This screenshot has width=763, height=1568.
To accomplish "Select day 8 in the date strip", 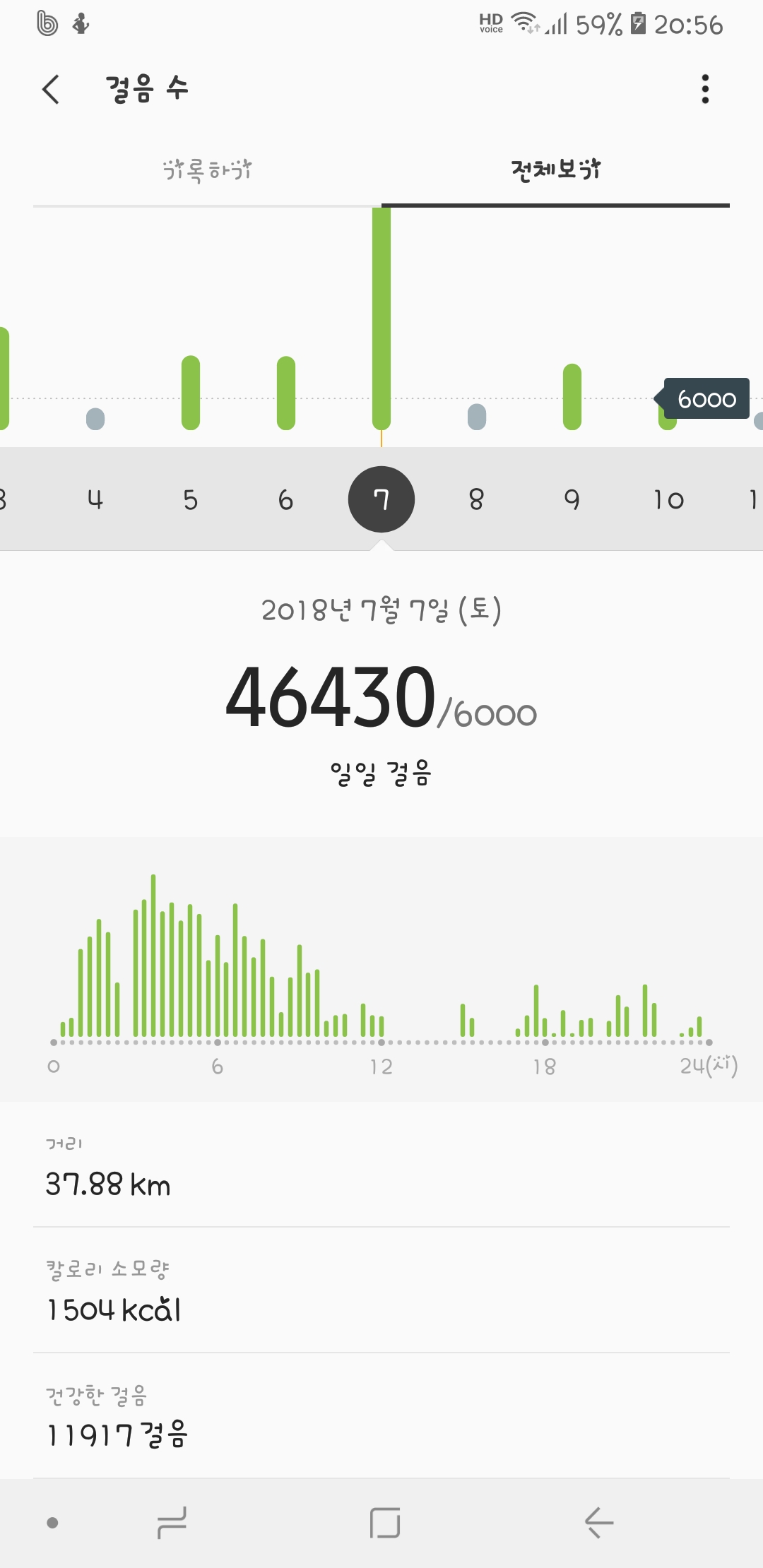I will coord(477,500).
